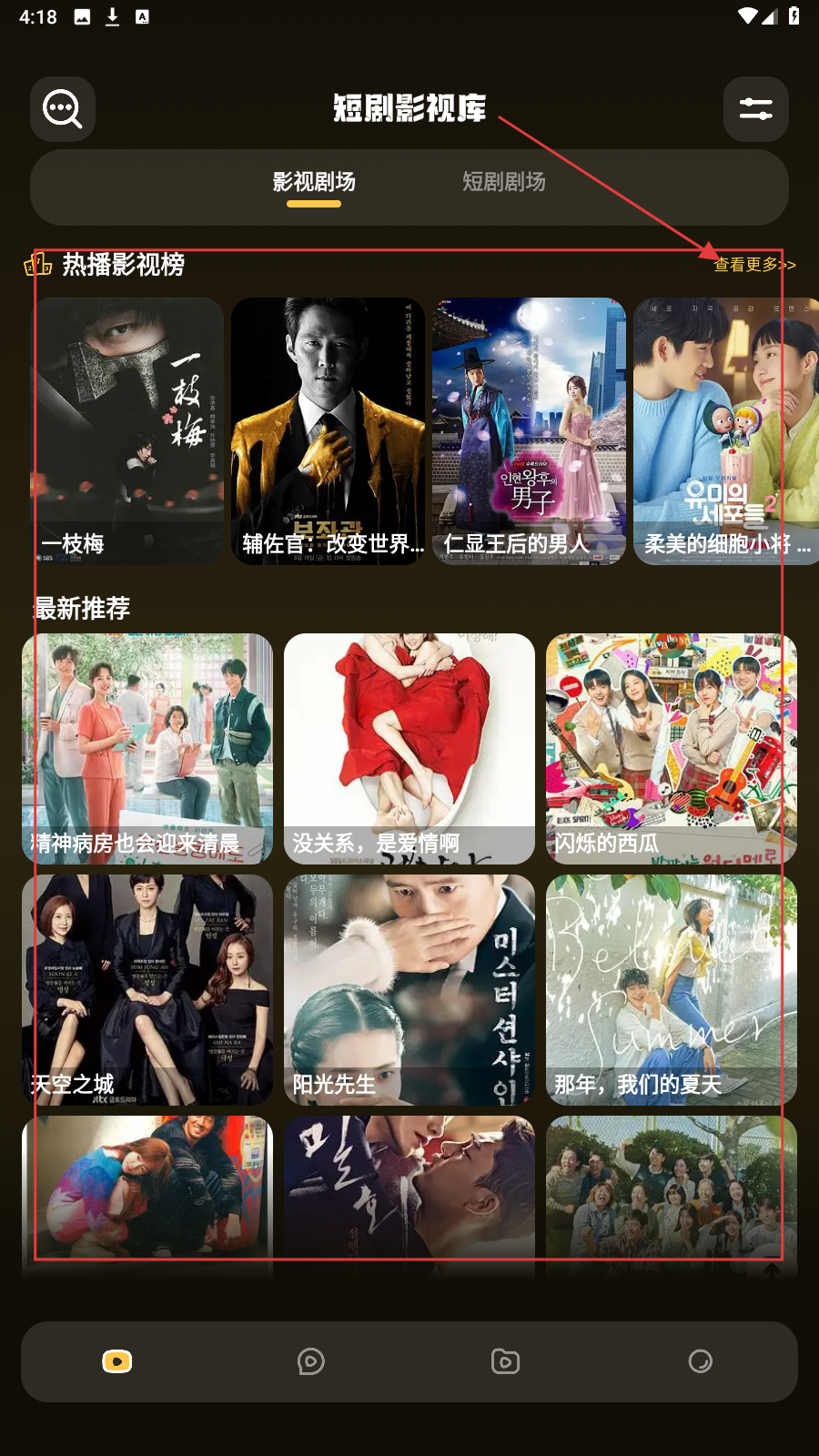Select the 影视剧场 tab
Image resolution: width=819 pixels, height=1456 pixels.
[x=314, y=182]
